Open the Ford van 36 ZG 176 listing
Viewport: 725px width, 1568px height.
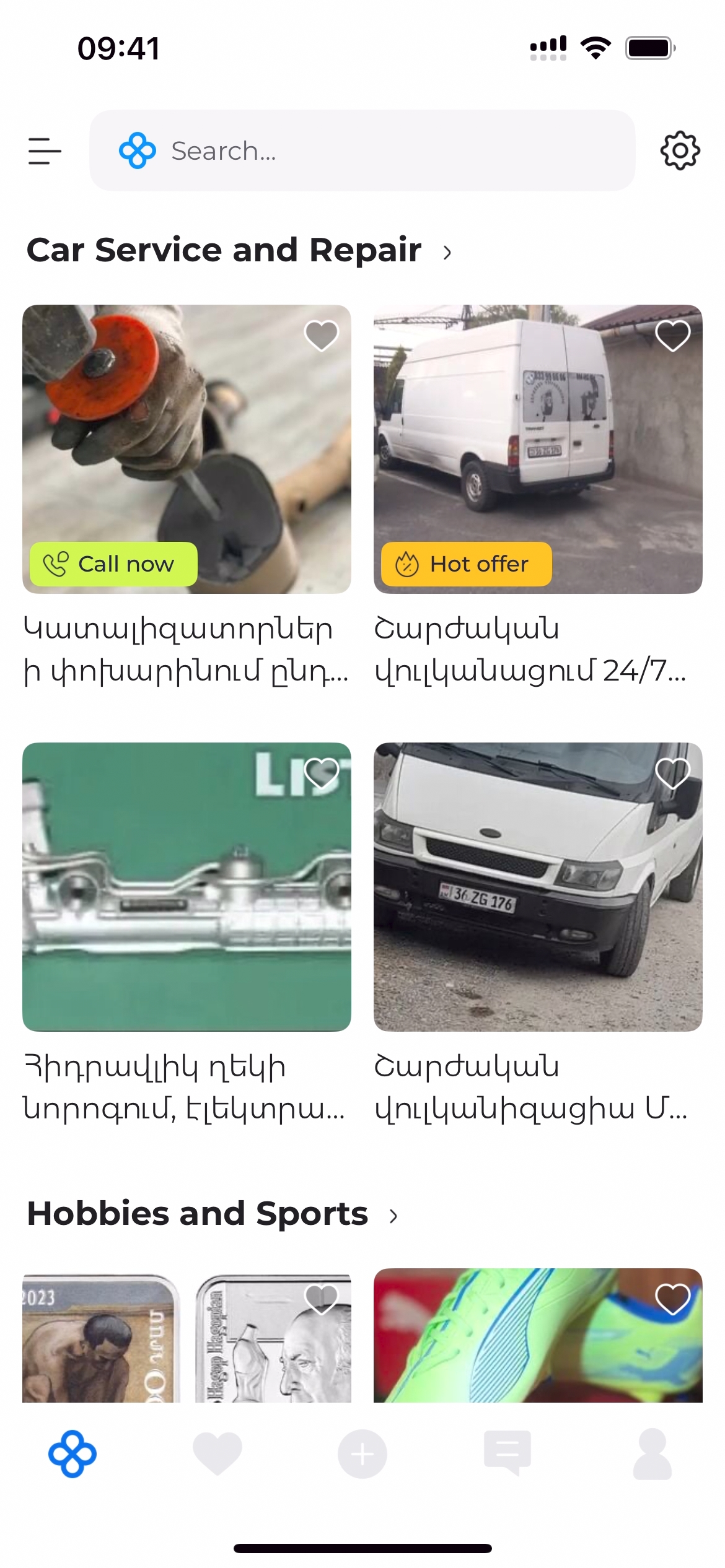pyautogui.click(x=537, y=887)
